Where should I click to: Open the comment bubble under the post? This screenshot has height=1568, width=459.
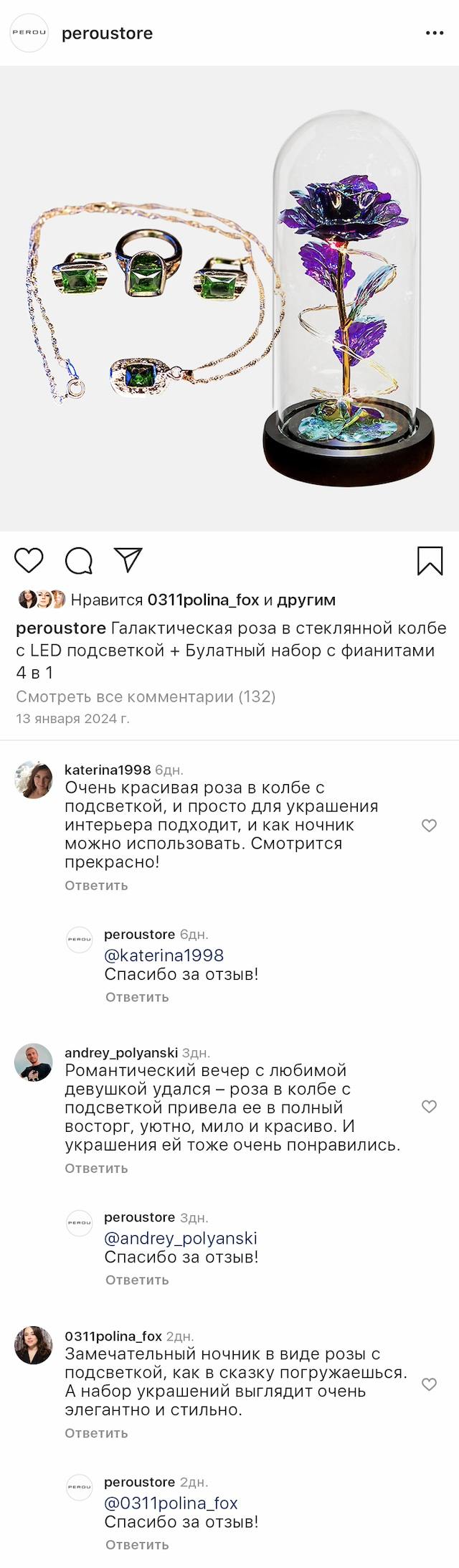[79, 560]
